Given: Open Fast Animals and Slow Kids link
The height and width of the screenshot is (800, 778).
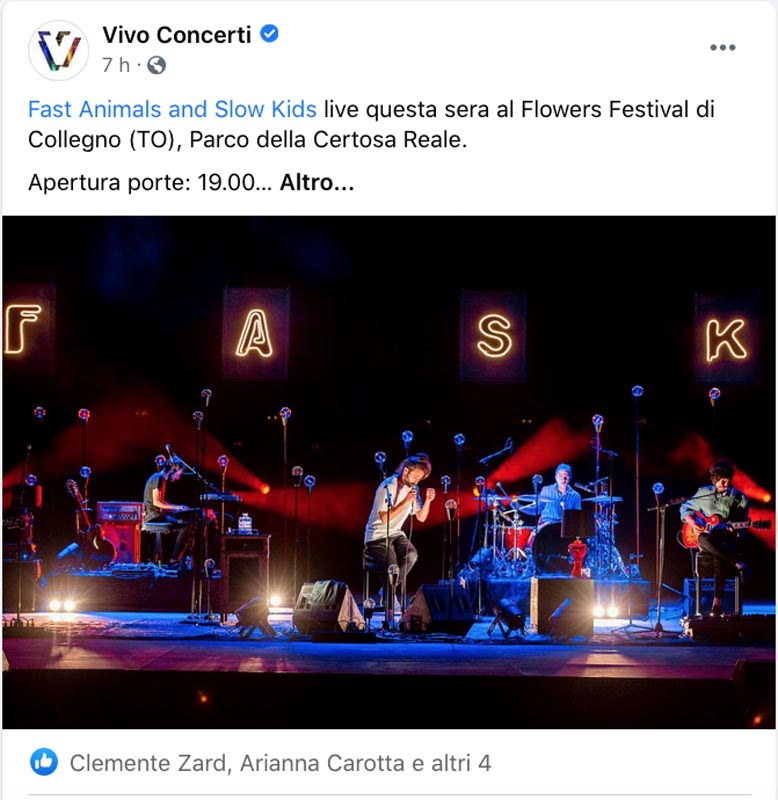Looking at the screenshot, I should point(172,109).
